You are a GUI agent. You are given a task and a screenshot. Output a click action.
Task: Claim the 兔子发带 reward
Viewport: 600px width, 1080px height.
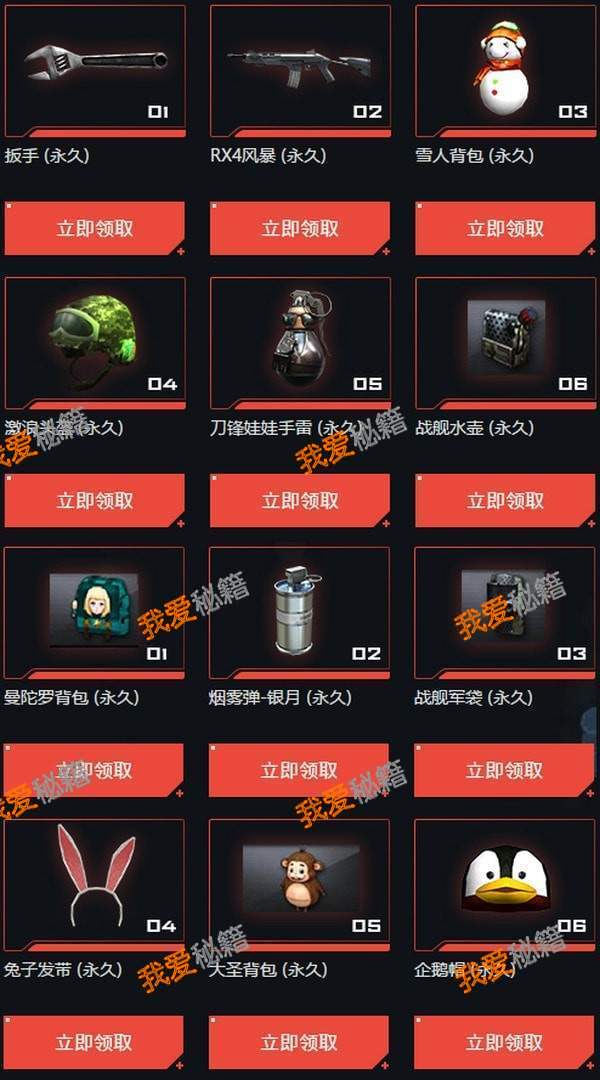95,1042
